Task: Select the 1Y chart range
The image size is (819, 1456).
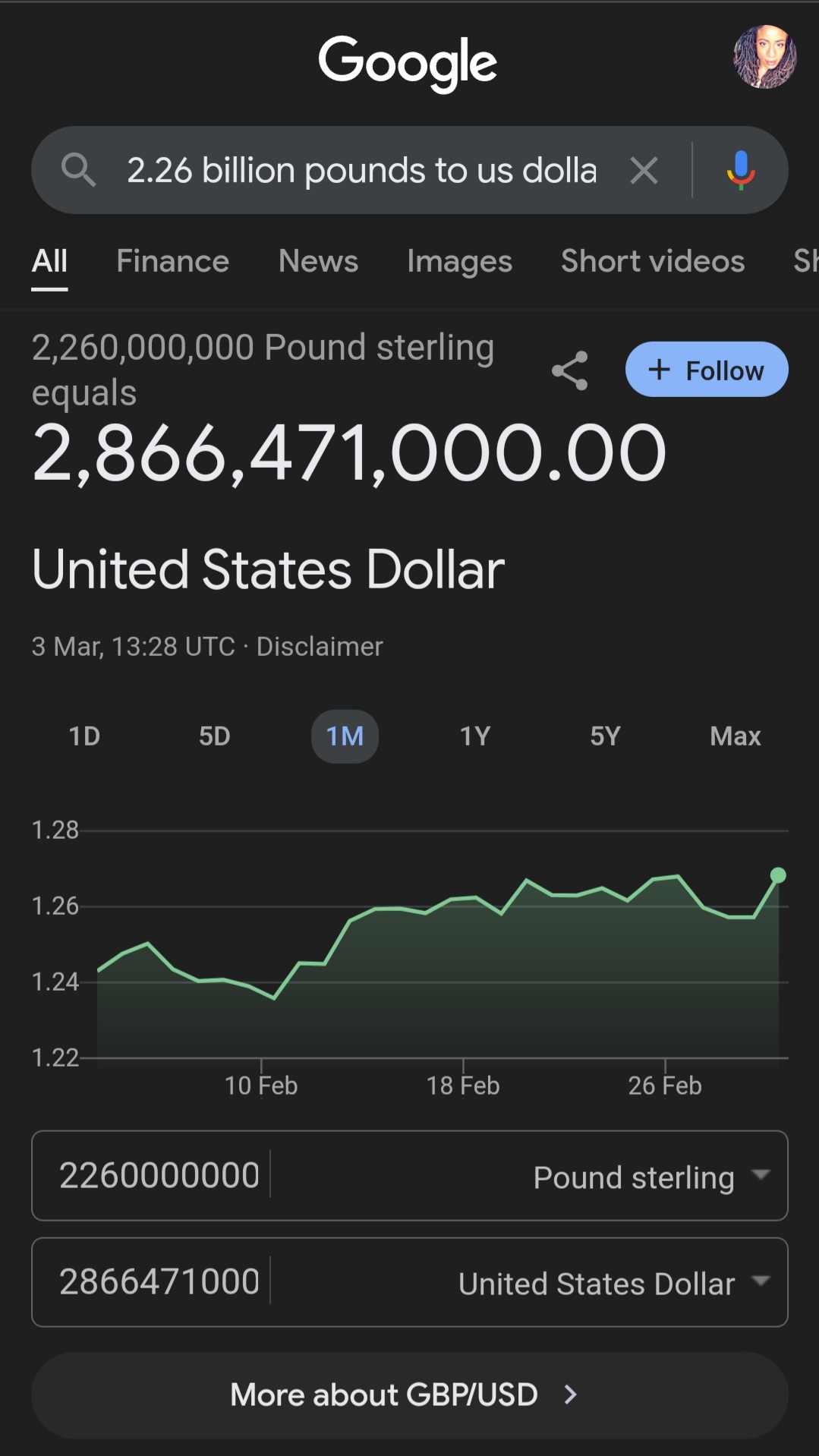Action: (475, 736)
